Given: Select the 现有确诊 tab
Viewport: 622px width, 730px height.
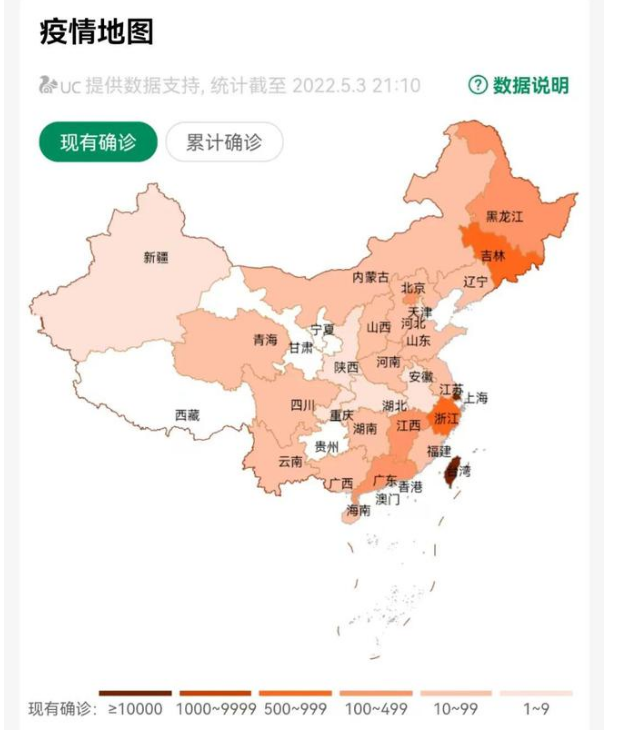Looking at the screenshot, I should pos(98,142).
